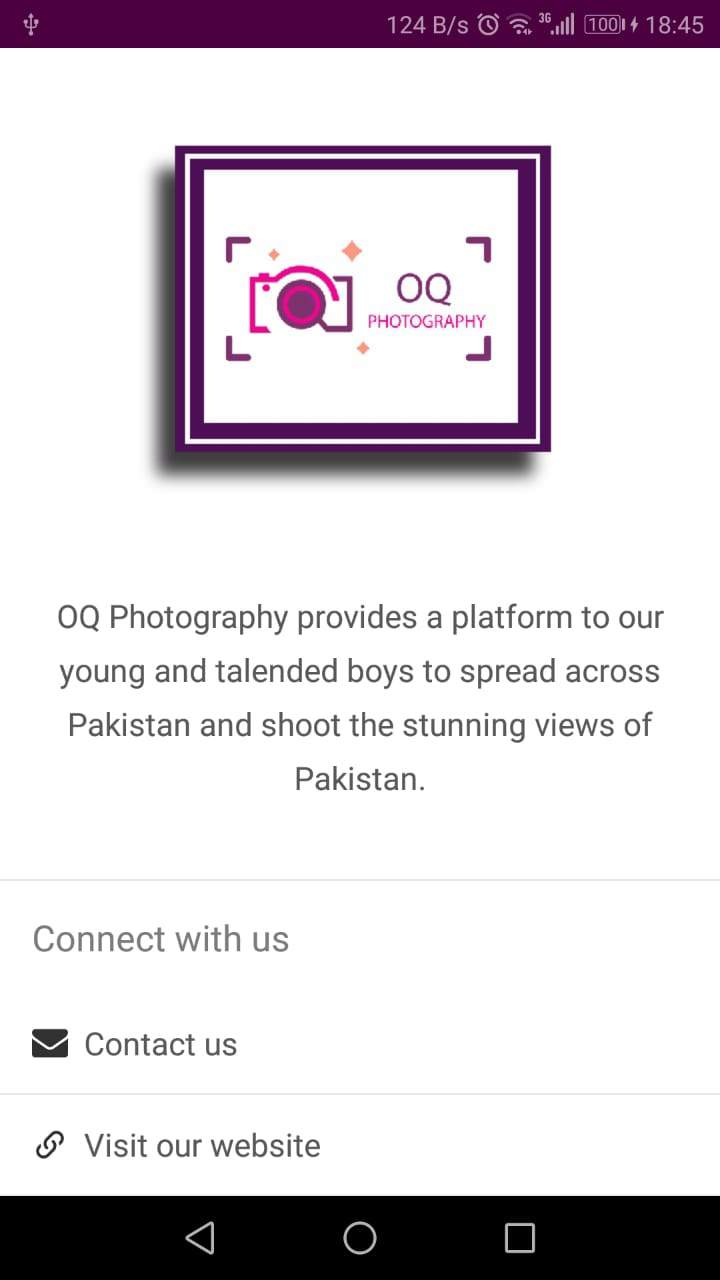
Task: Select Visit our website
Action: click(202, 1146)
